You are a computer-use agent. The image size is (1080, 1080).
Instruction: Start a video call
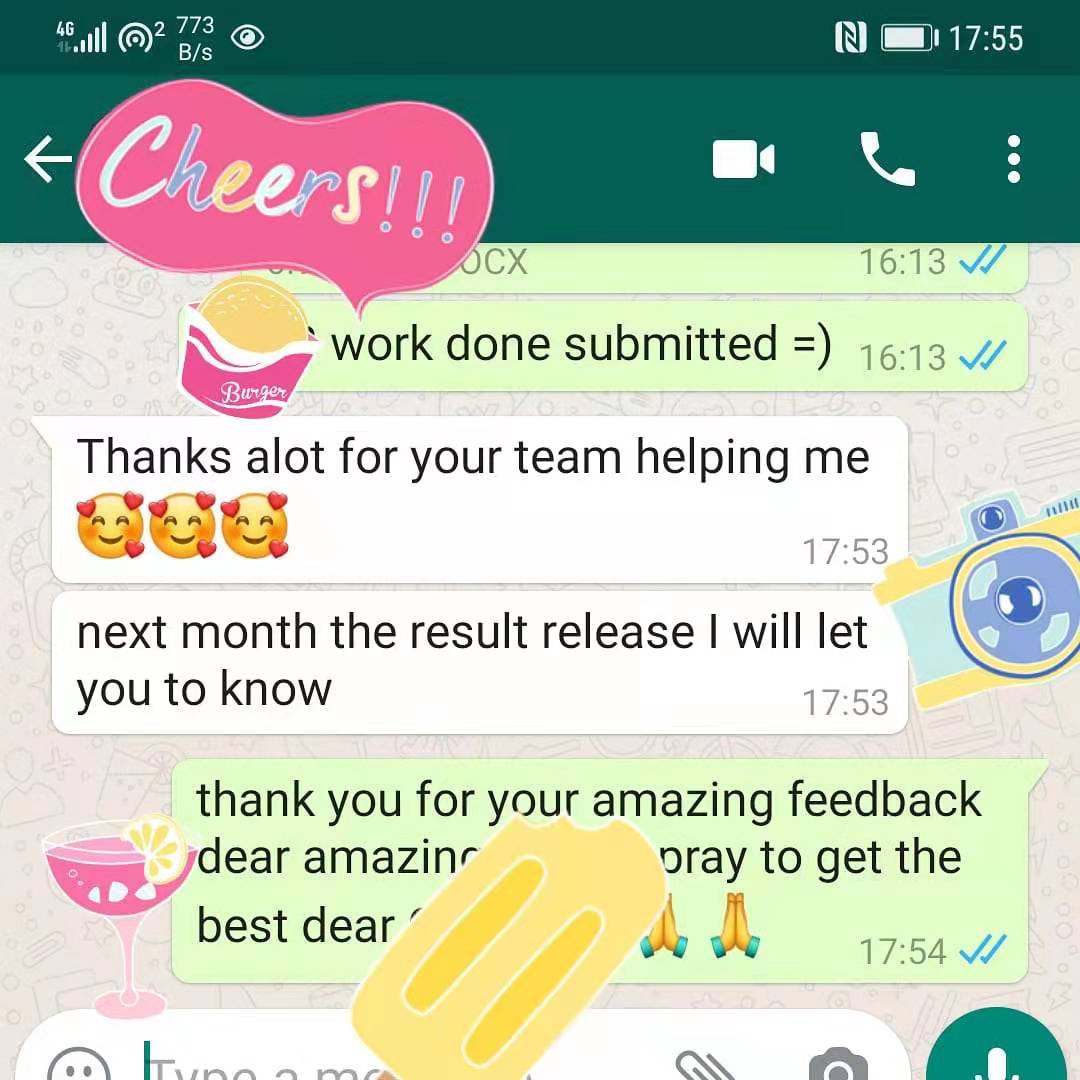(x=743, y=160)
